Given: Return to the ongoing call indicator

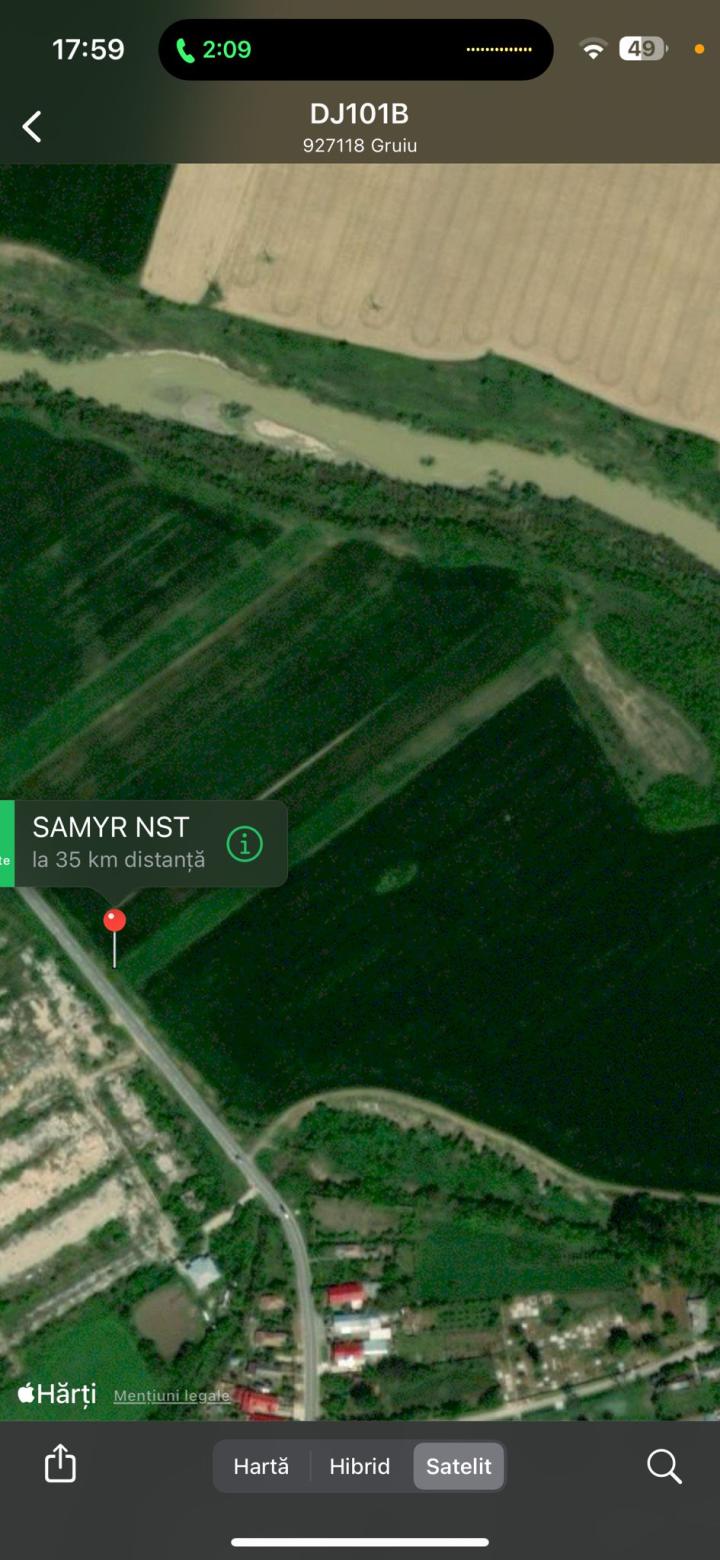Looking at the screenshot, I should [x=214, y=49].
